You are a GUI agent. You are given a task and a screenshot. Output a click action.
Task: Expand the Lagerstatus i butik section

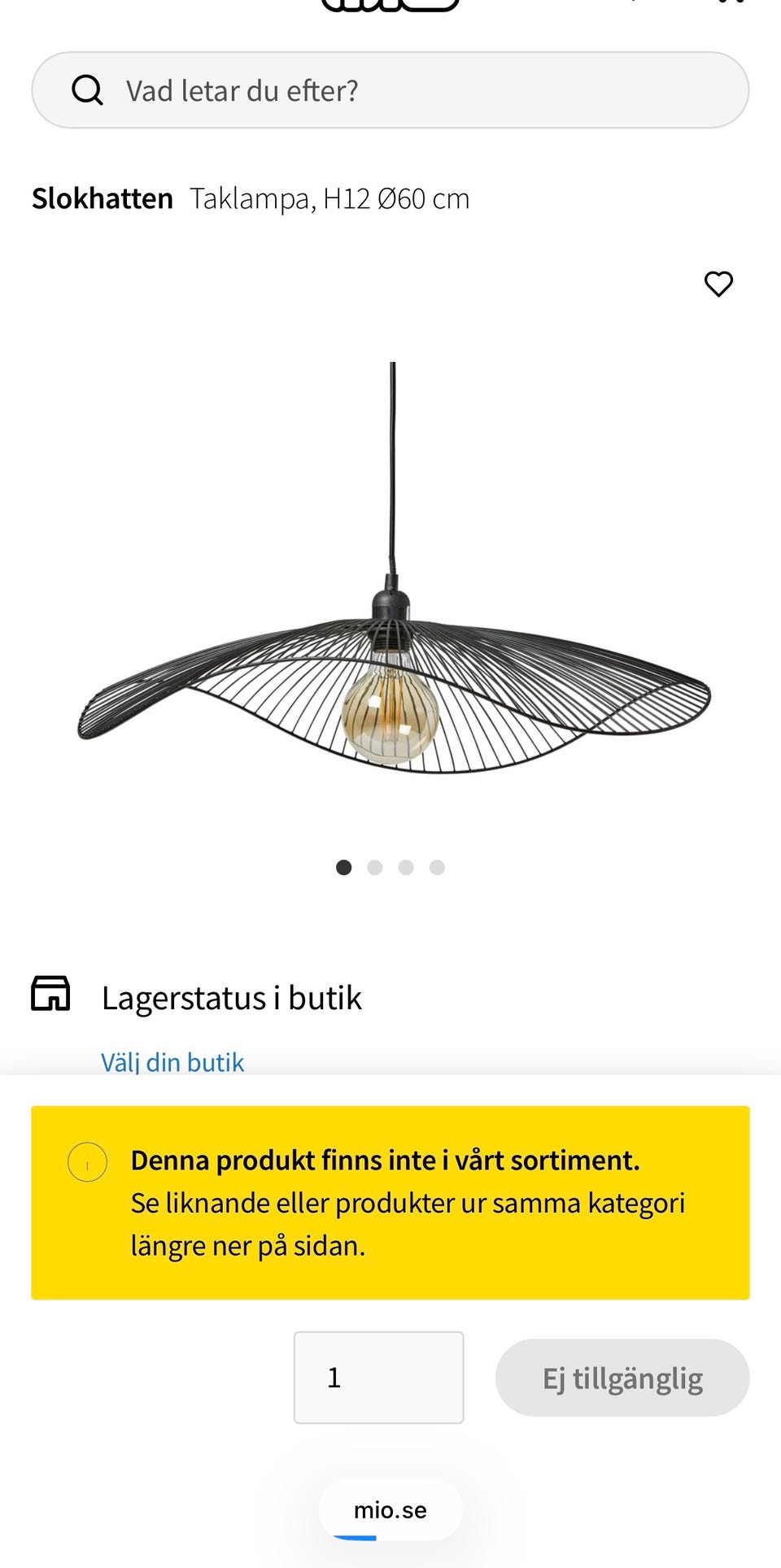point(232,996)
